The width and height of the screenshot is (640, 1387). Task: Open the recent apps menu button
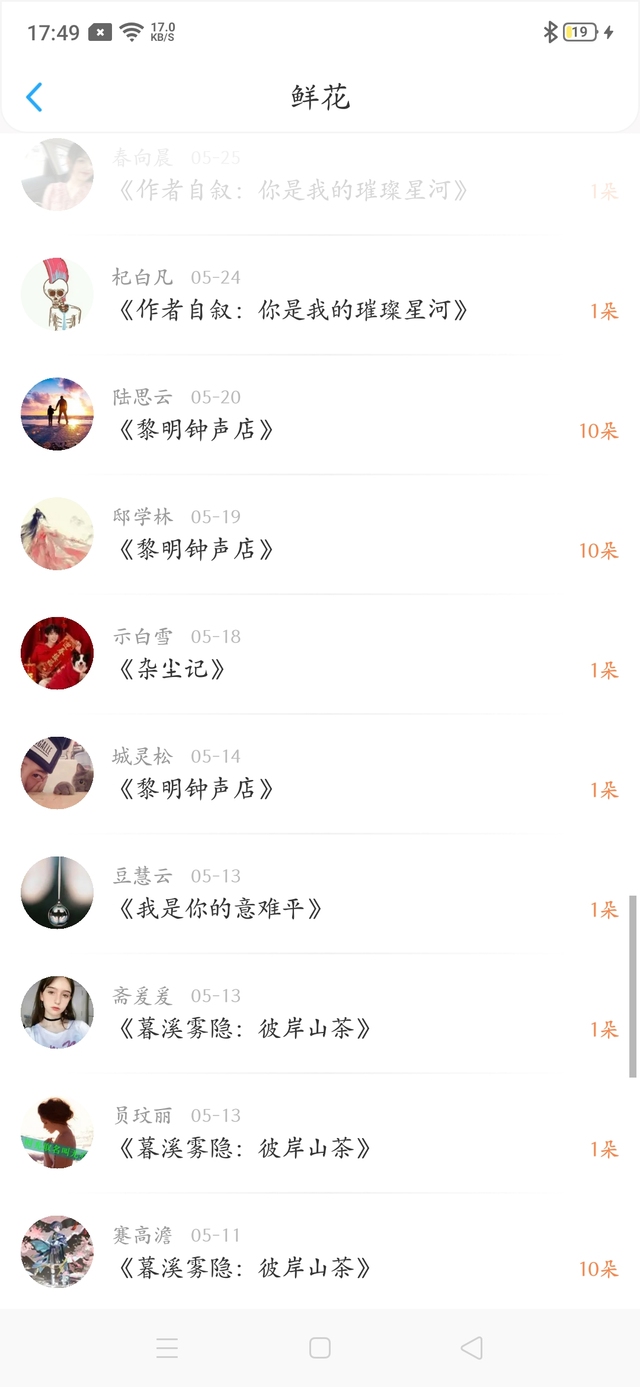167,1348
